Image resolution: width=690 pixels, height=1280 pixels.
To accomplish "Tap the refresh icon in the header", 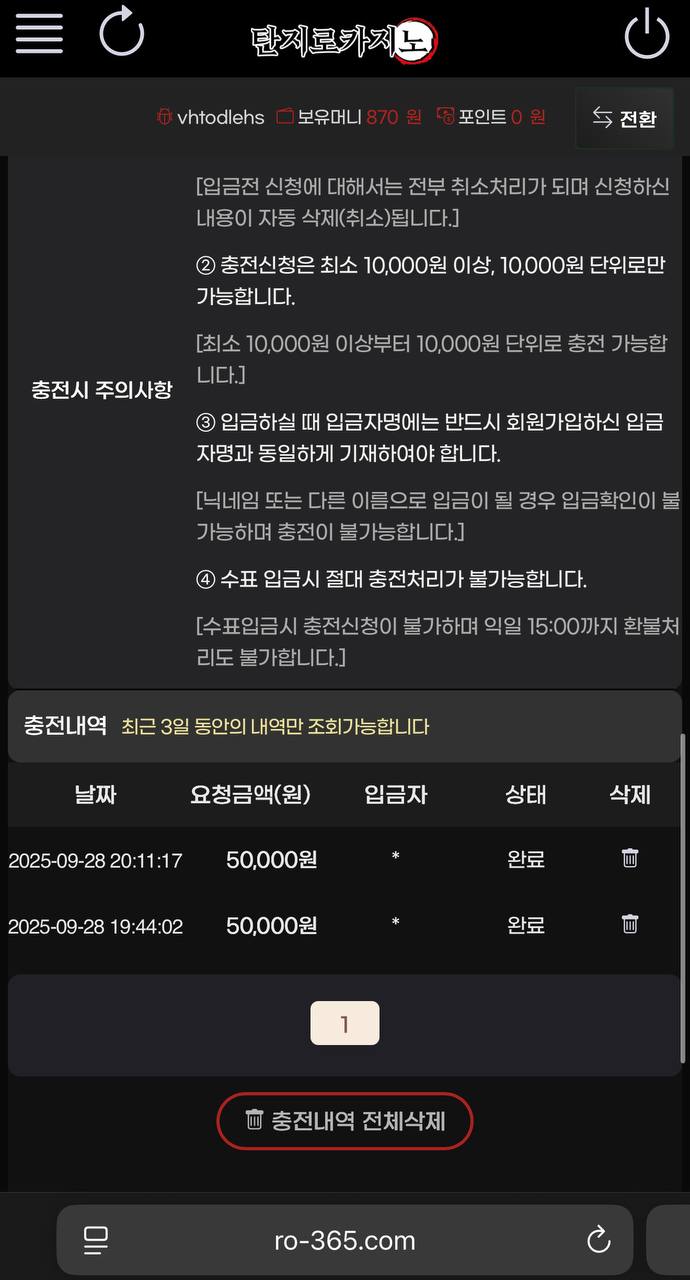I will tap(122, 33).
